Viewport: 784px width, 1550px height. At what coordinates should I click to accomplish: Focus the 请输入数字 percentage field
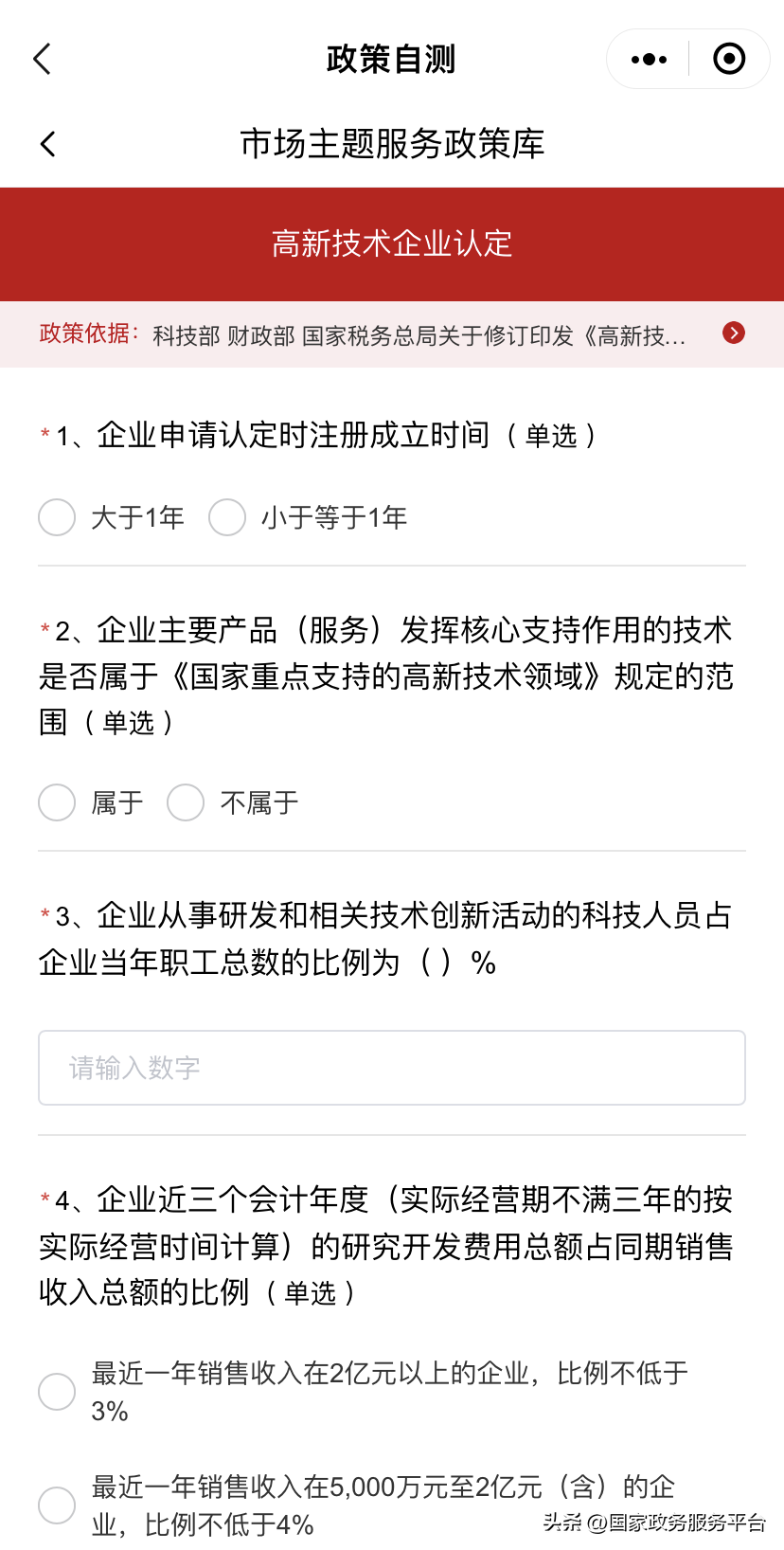pos(392,1068)
